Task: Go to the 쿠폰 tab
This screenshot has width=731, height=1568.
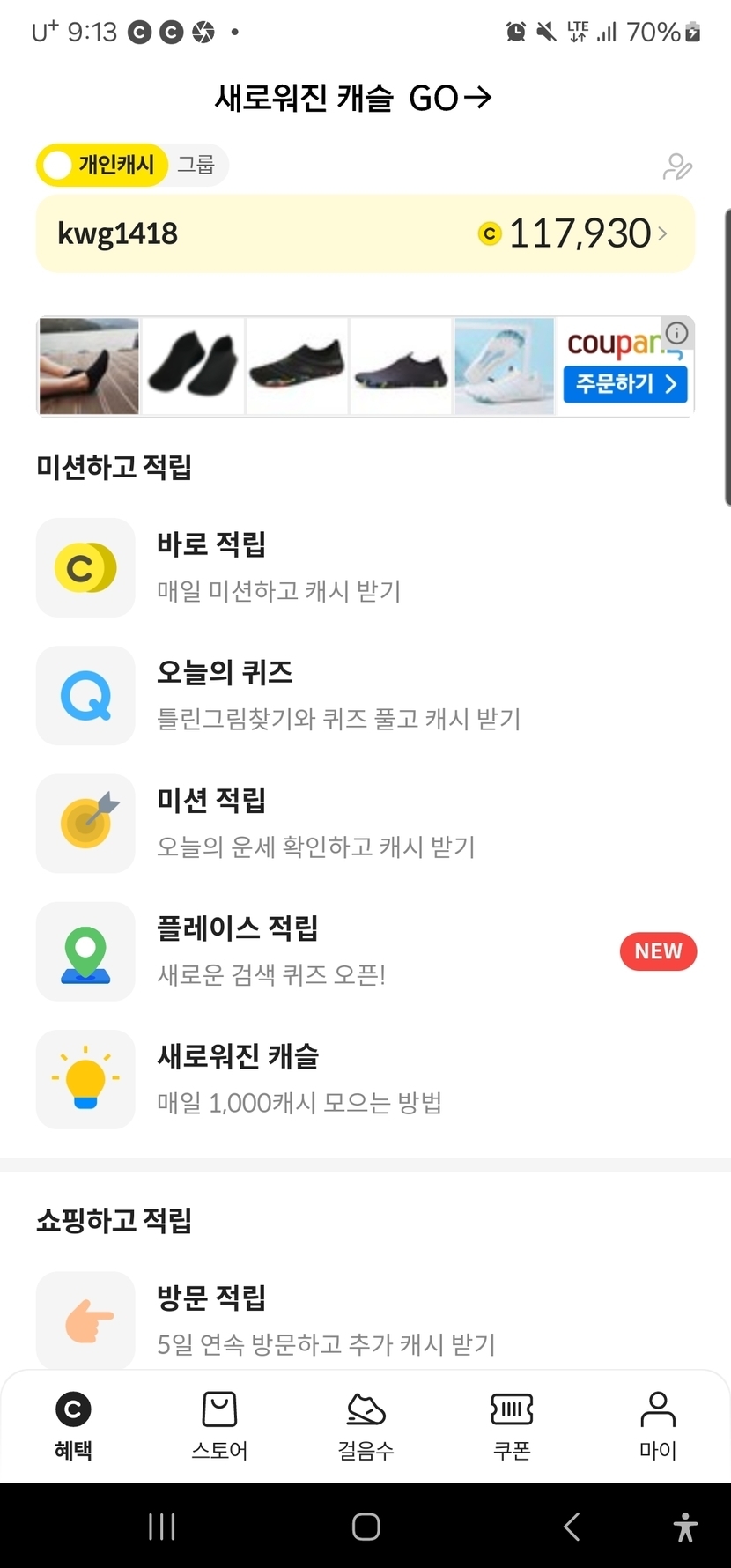Action: 512,1426
